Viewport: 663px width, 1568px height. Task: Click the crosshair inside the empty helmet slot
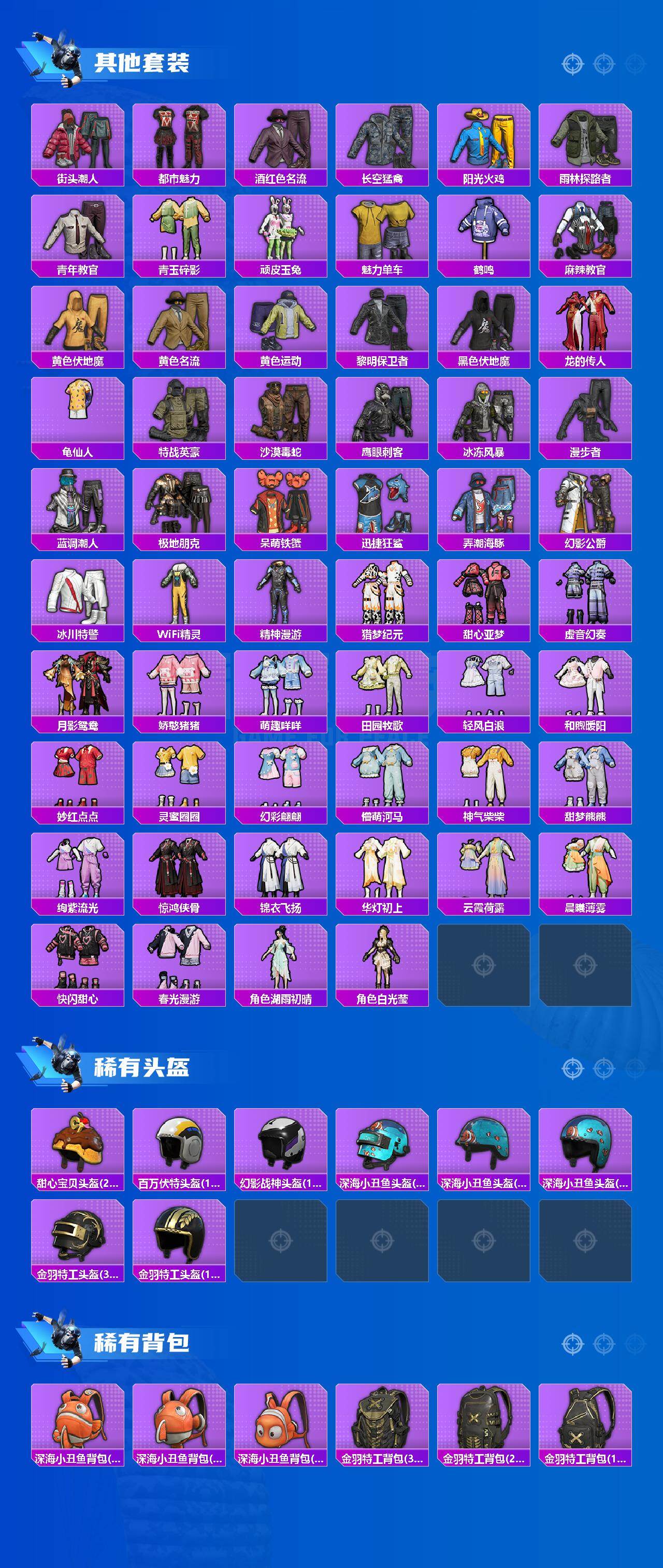pyautogui.click(x=280, y=1242)
